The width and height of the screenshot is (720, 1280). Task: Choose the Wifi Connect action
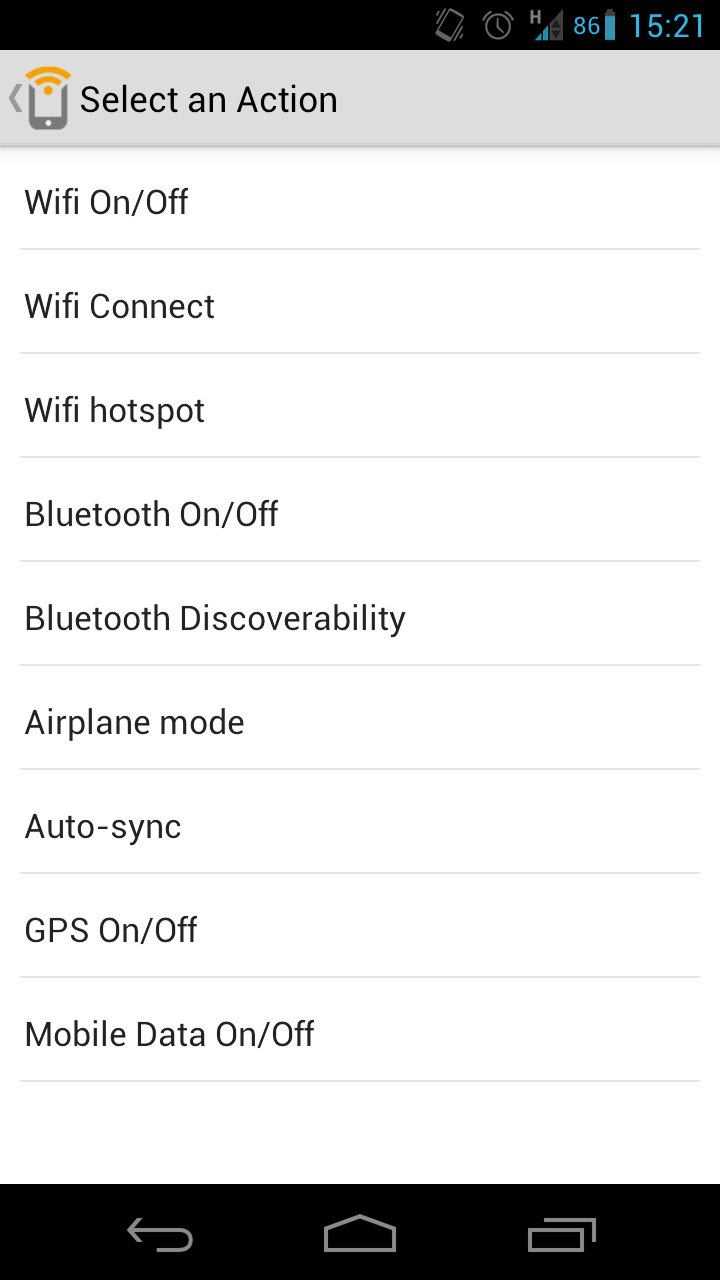pos(360,306)
